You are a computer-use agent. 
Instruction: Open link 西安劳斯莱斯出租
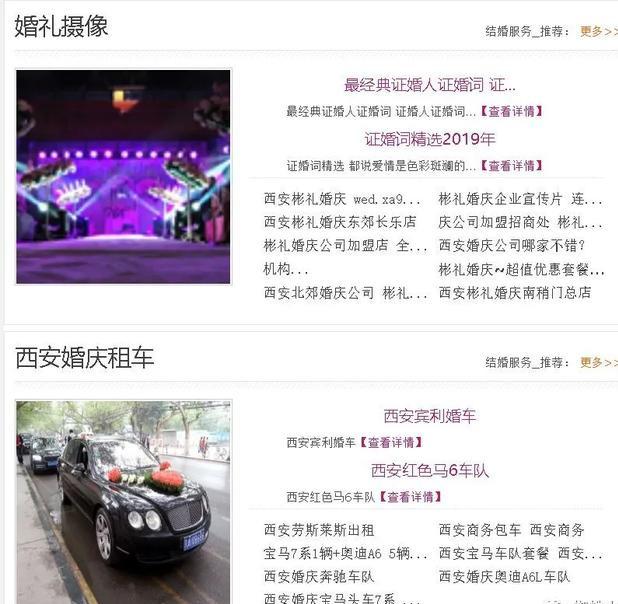[319, 530]
